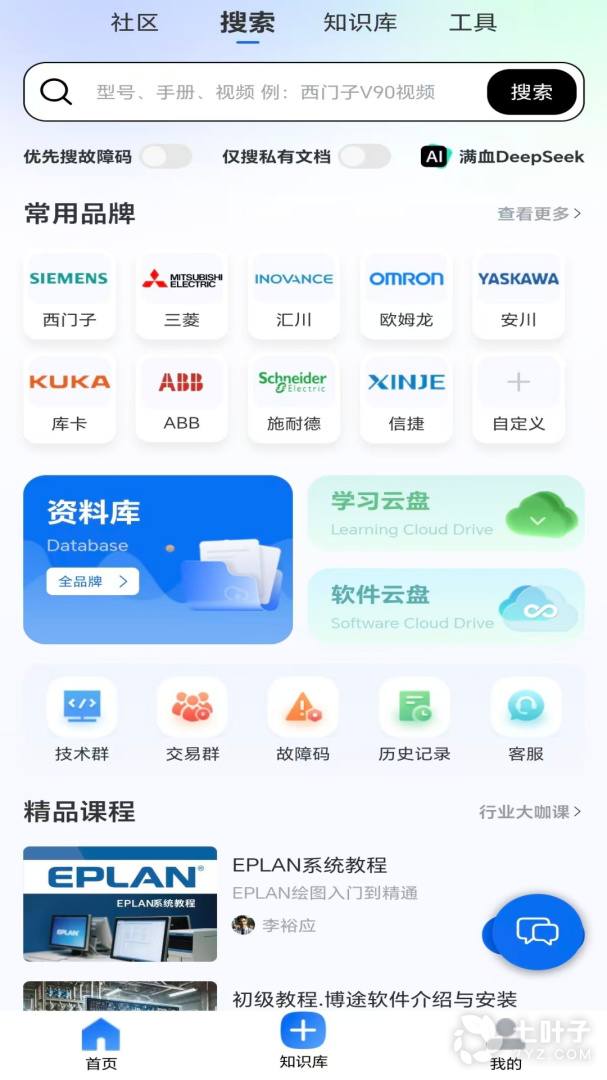Open 软件云盘 Software Cloud Drive
Screen dimensions: 607x1080
coord(445,606)
